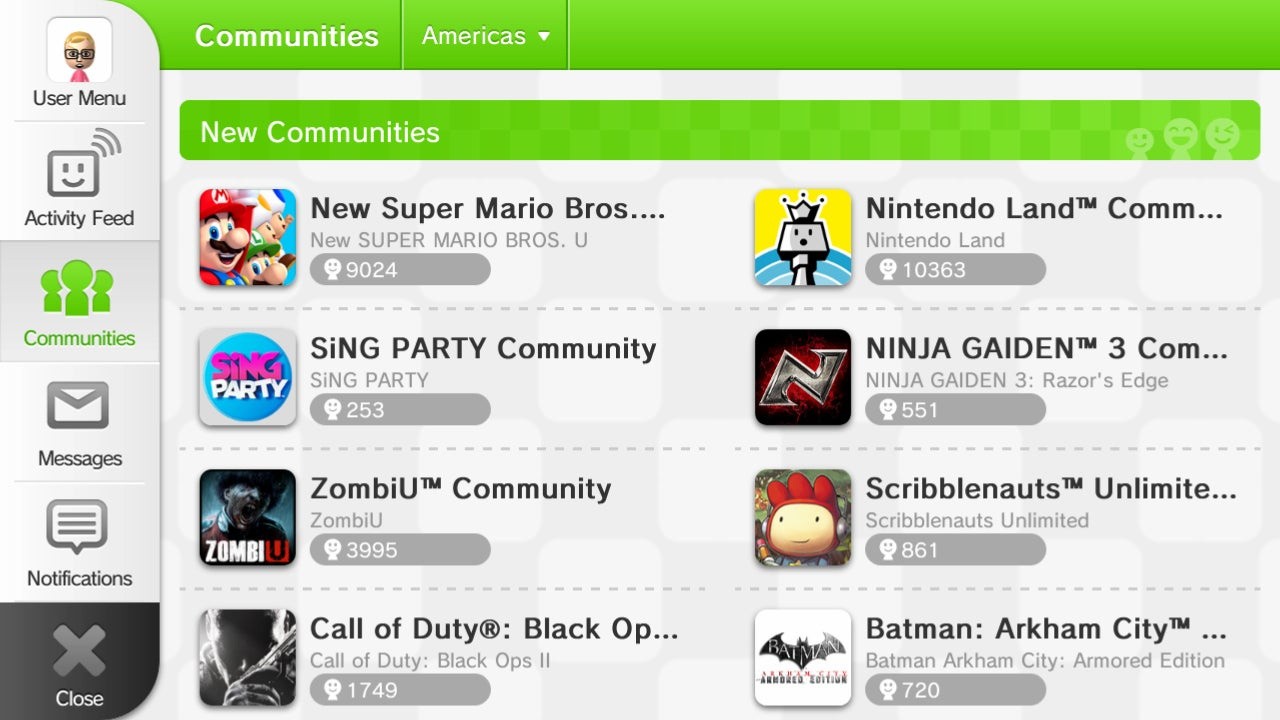Select the Communities sidebar tab
The width and height of the screenshot is (1280, 720).
tap(79, 302)
